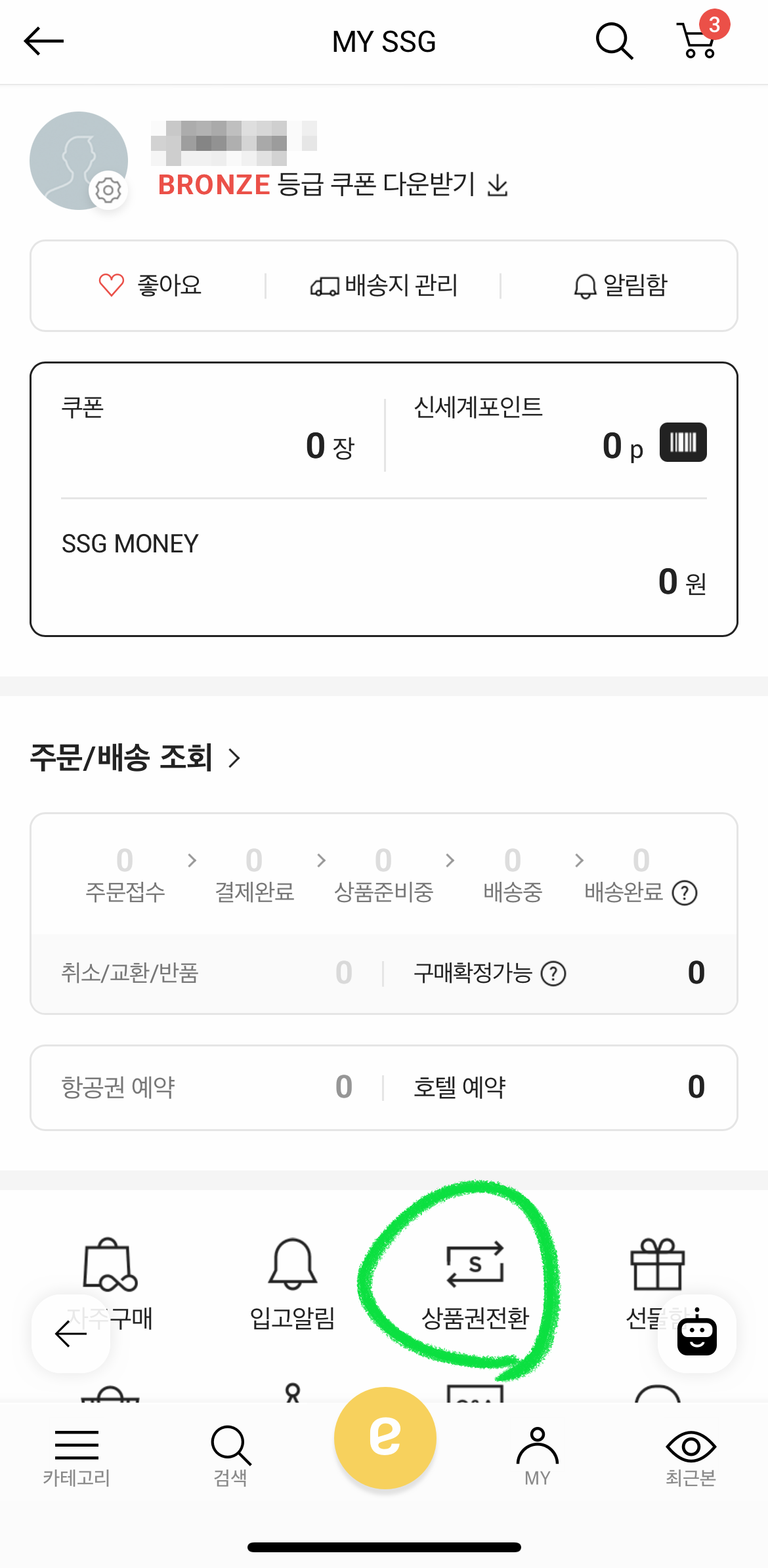Open the profile settings gear icon

pyautogui.click(x=108, y=191)
